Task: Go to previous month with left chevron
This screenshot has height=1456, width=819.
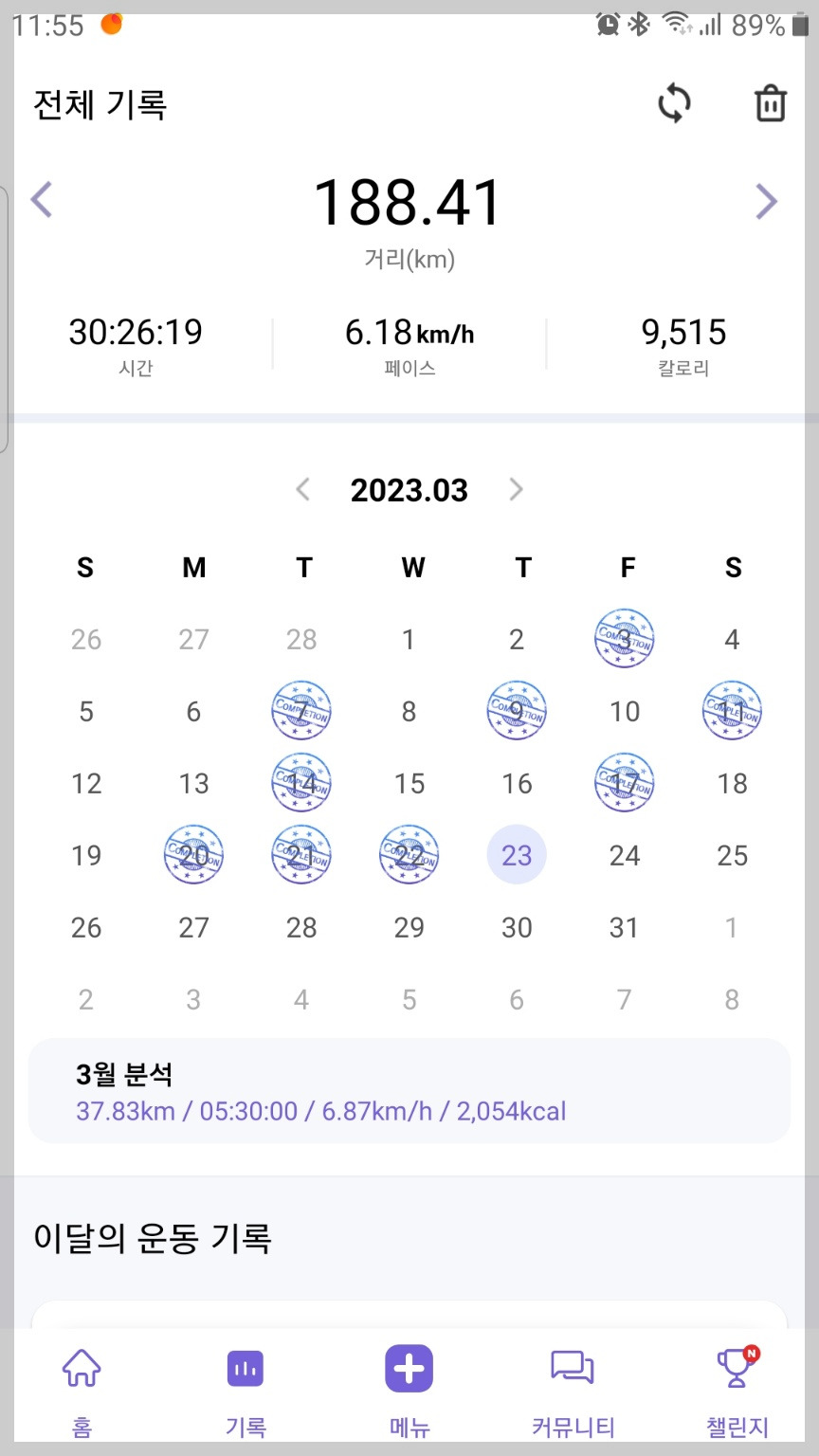Action: tap(302, 490)
